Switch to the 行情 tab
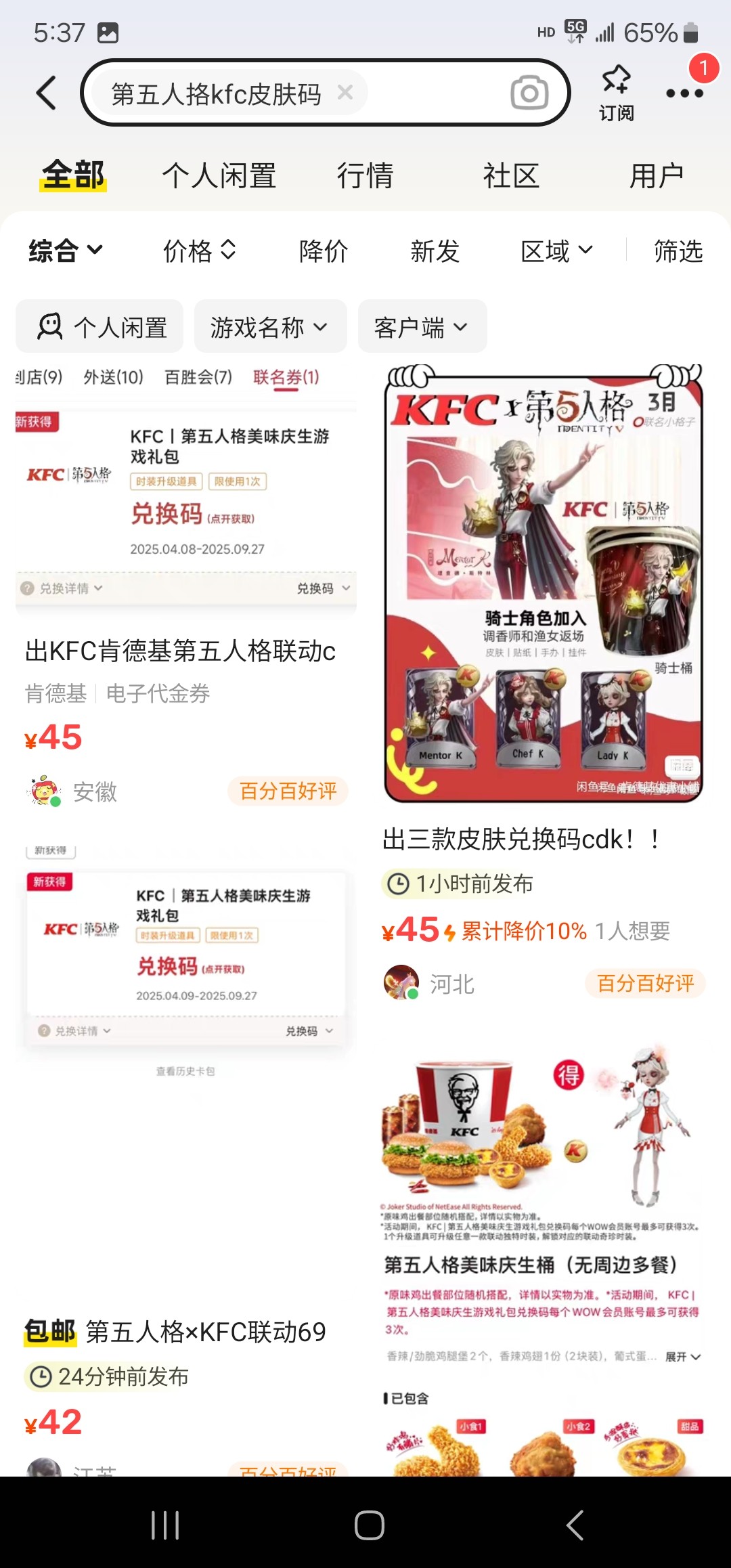The height and width of the screenshot is (1568, 731). (x=365, y=176)
